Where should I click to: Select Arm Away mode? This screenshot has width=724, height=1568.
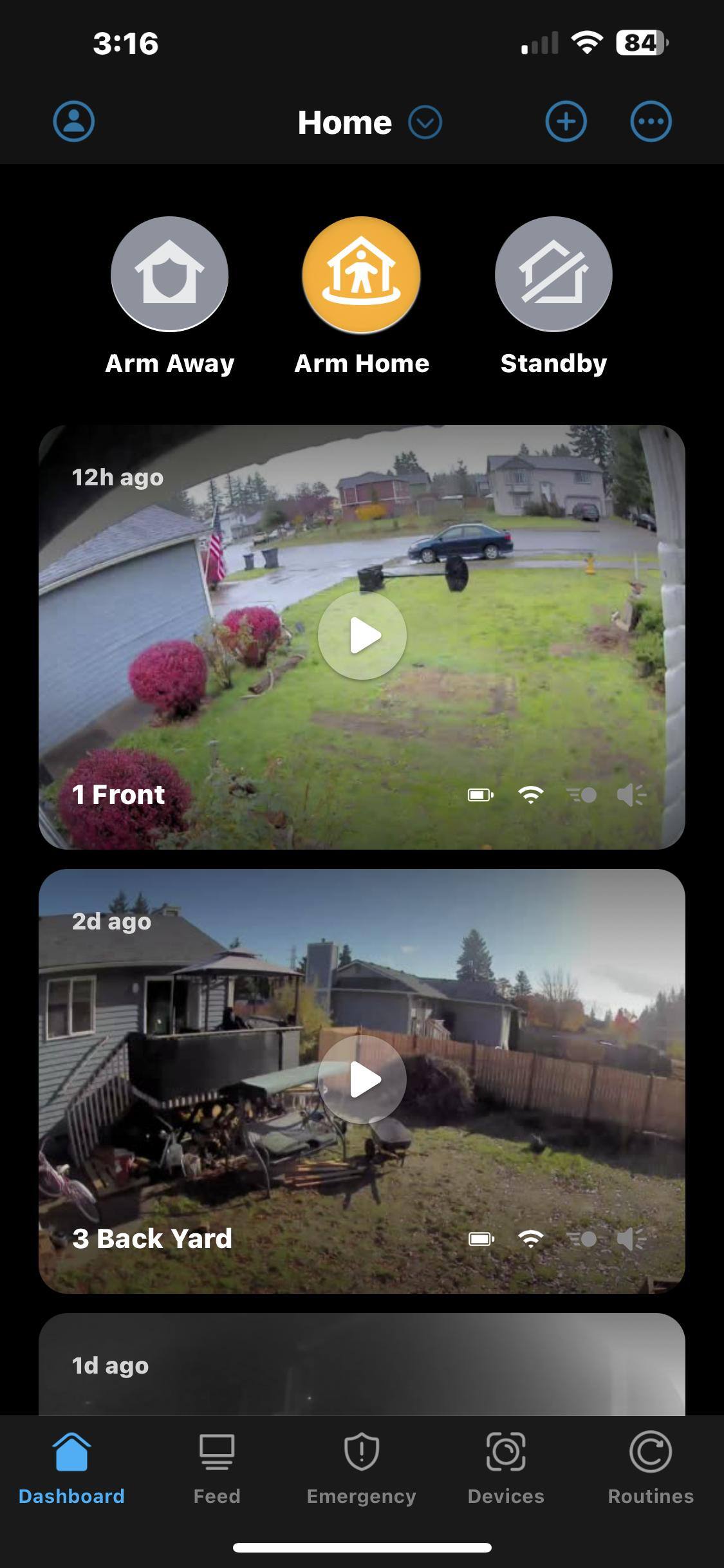tap(169, 275)
